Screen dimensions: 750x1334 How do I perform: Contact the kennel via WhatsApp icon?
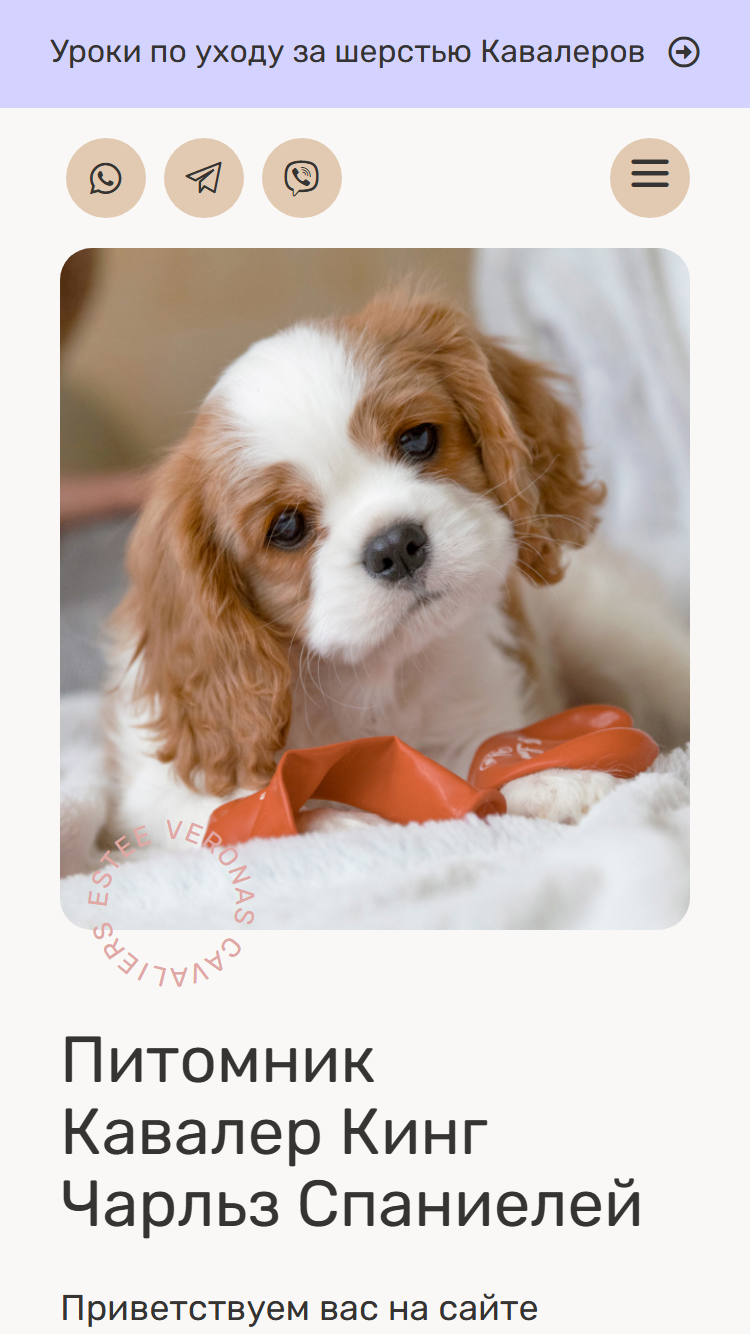(106, 178)
